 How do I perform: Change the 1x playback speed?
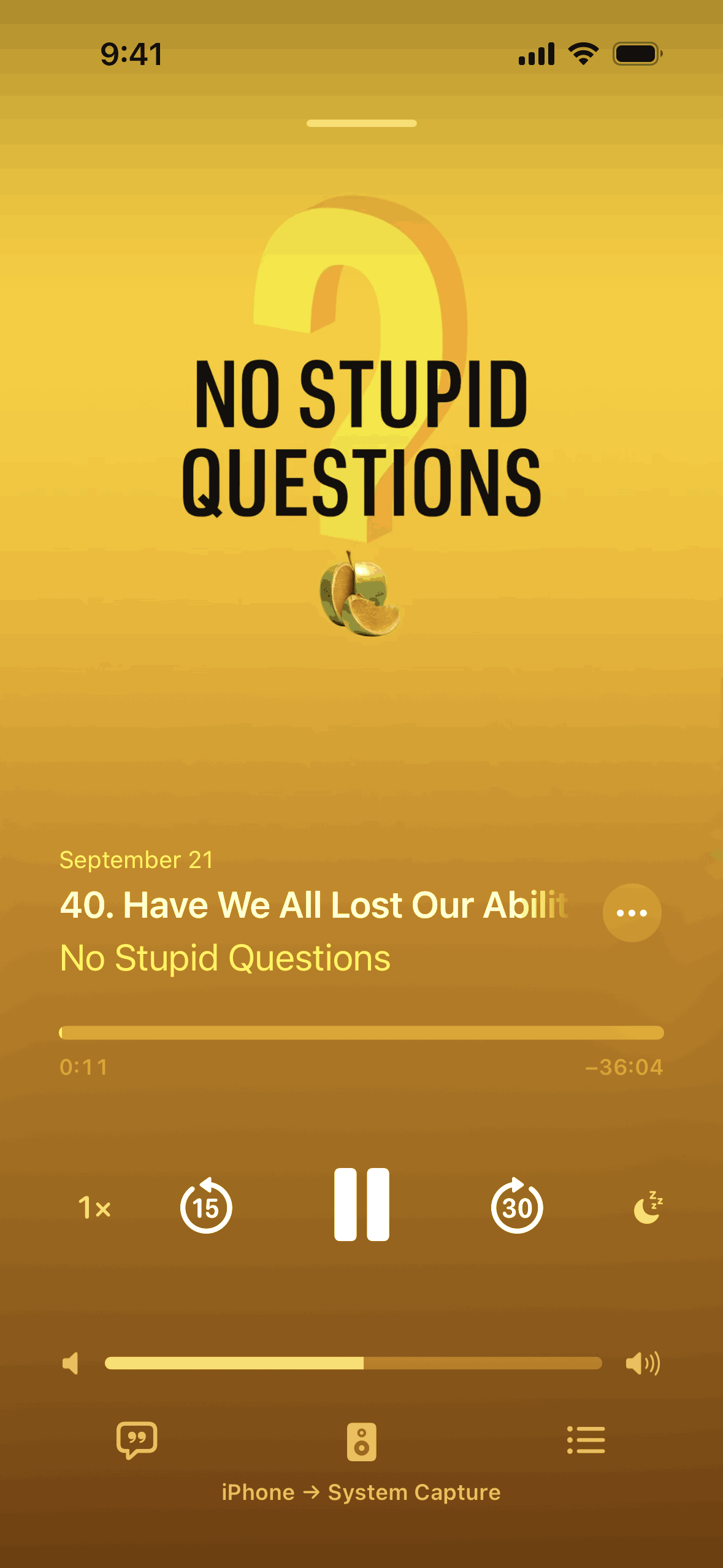tap(94, 1208)
